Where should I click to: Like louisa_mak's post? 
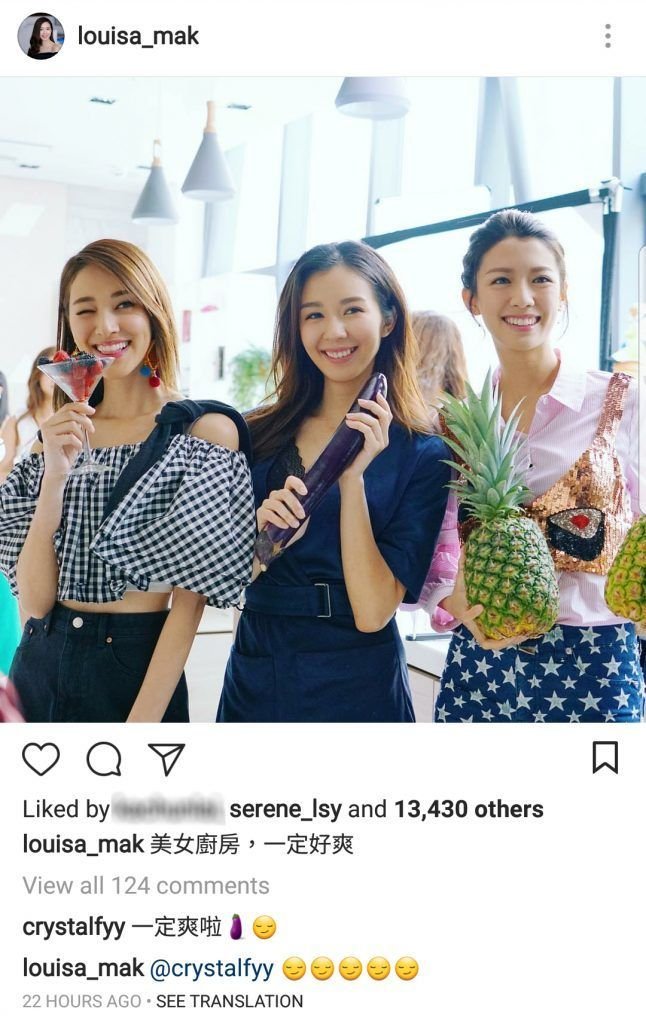pos(41,760)
